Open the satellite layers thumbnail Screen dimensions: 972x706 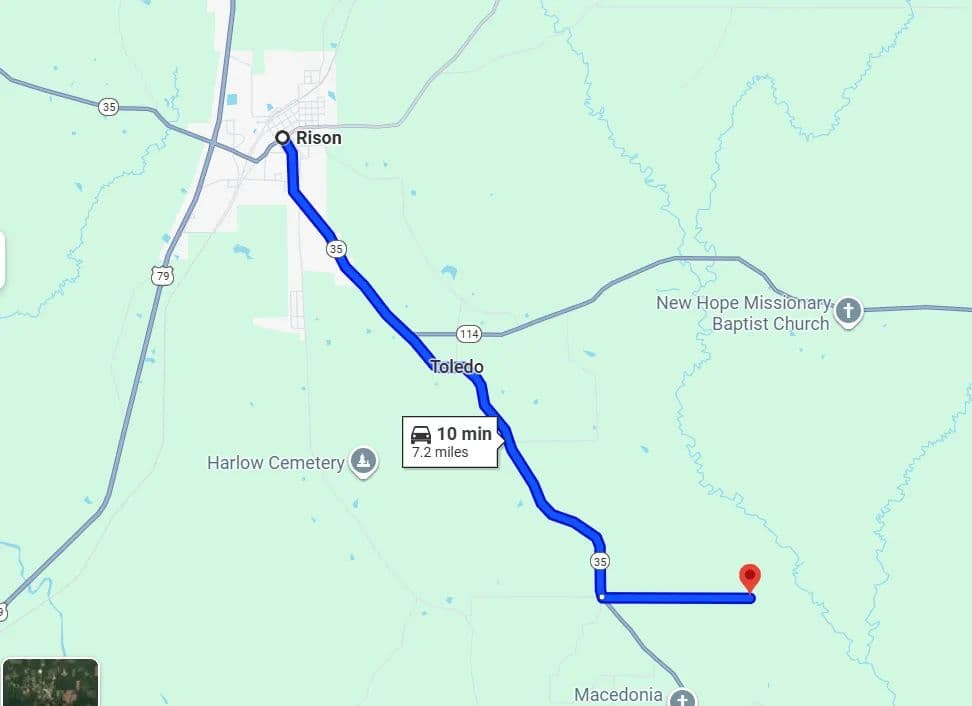coord(50,682)
